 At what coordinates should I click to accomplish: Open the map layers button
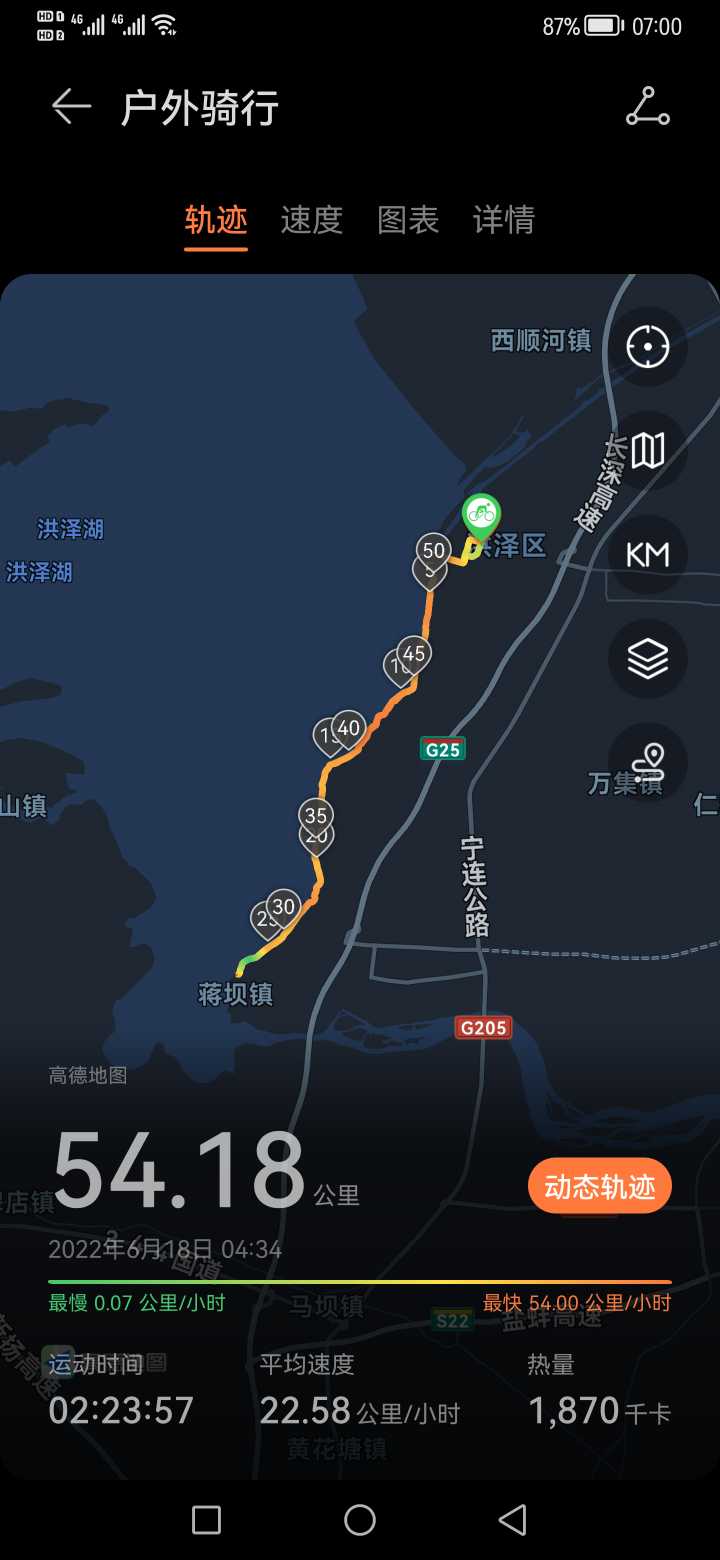pos(648,659)
